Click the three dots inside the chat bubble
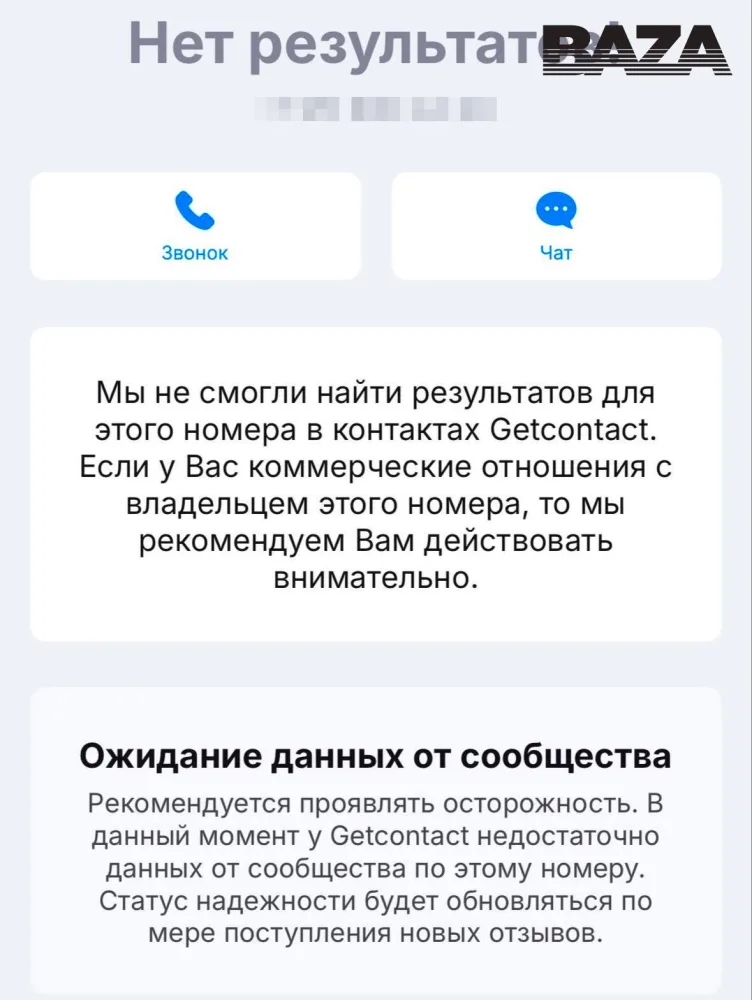 (555, 206)
